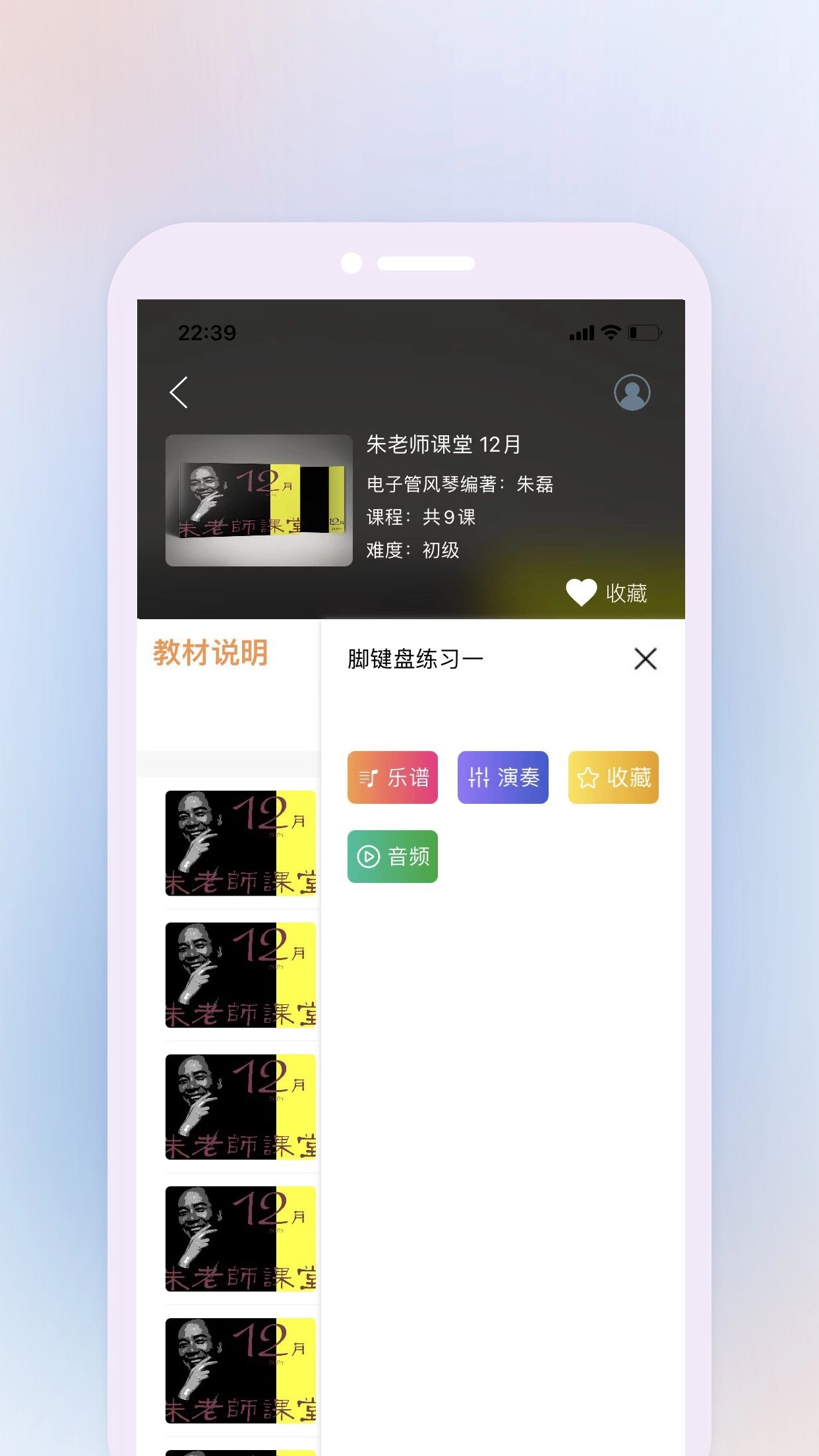Collapse the exercise detail overlay

pyautogui.click(x=644, y=659)
